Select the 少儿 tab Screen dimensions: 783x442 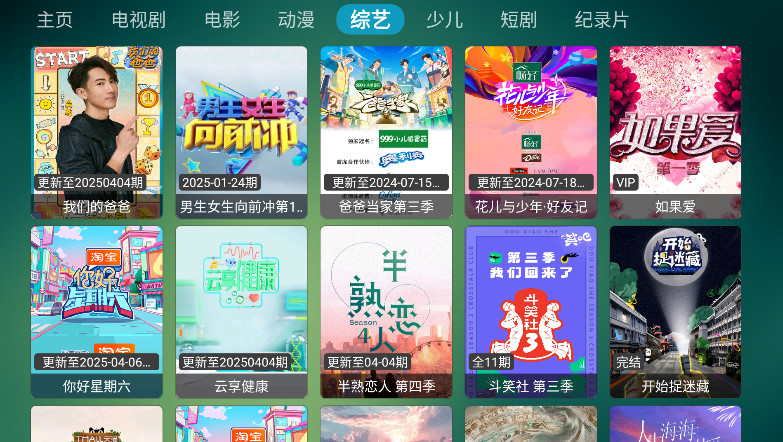(444, 20)
